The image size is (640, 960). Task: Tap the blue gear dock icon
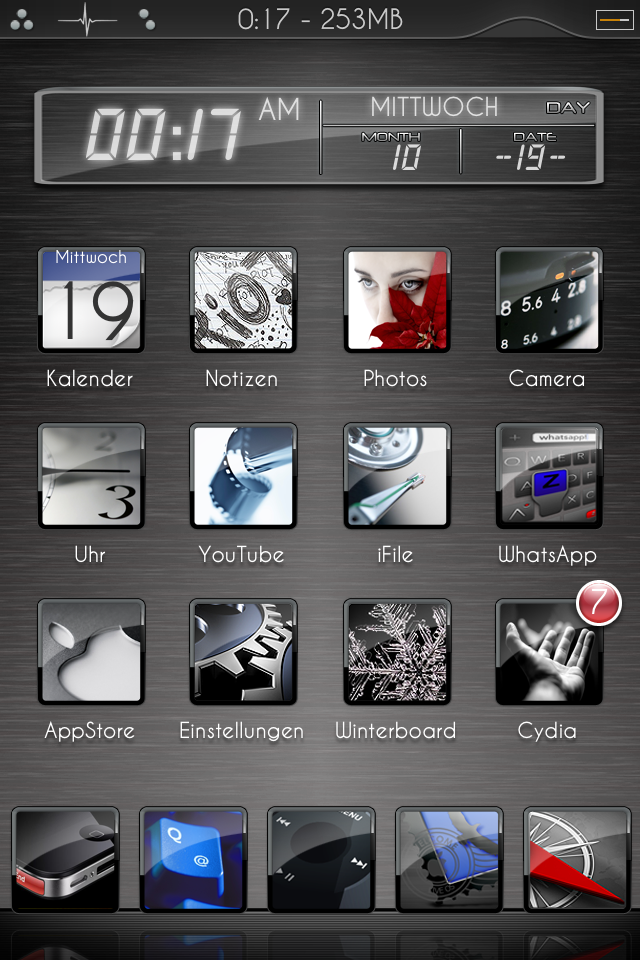pos(449,860)
